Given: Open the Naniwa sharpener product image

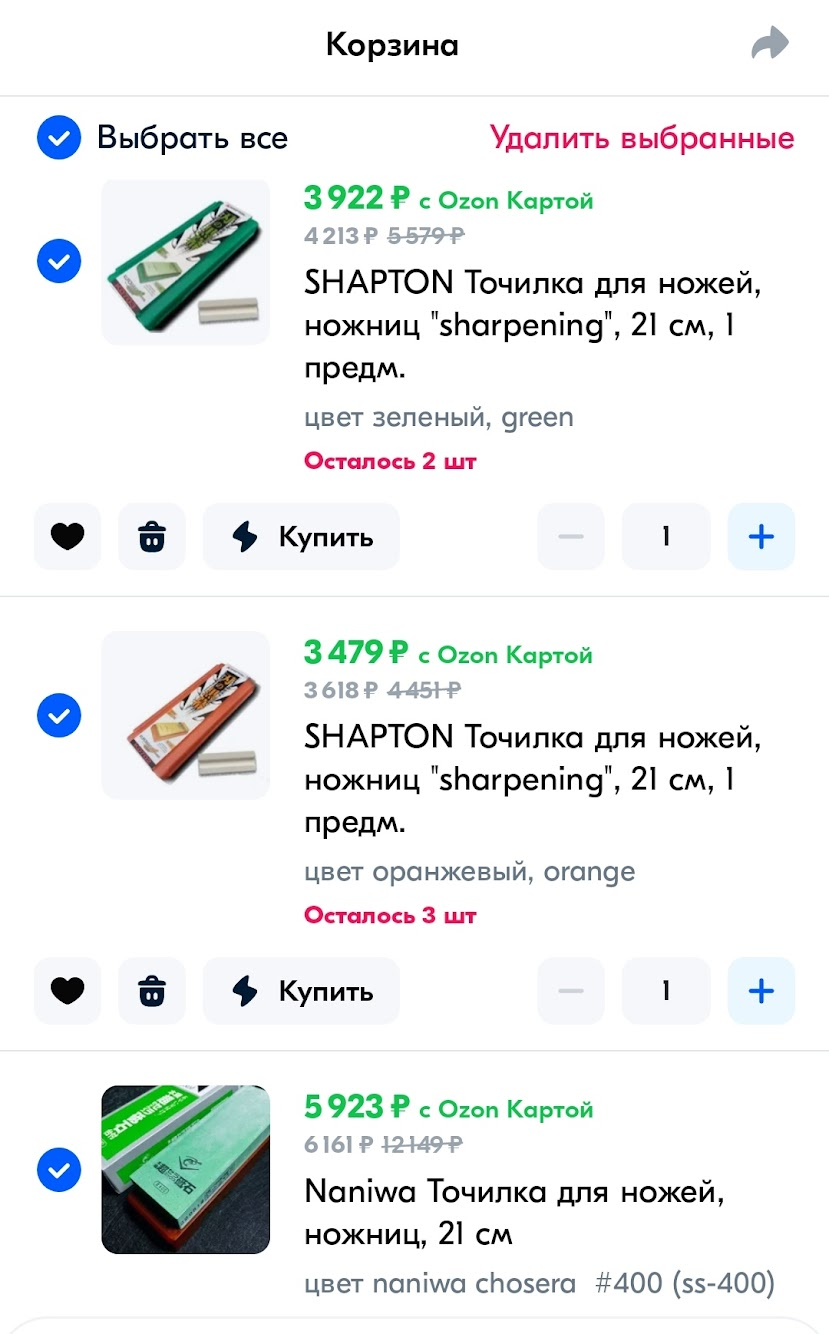Looking at the screenshot, I should tap(186, 1169).
